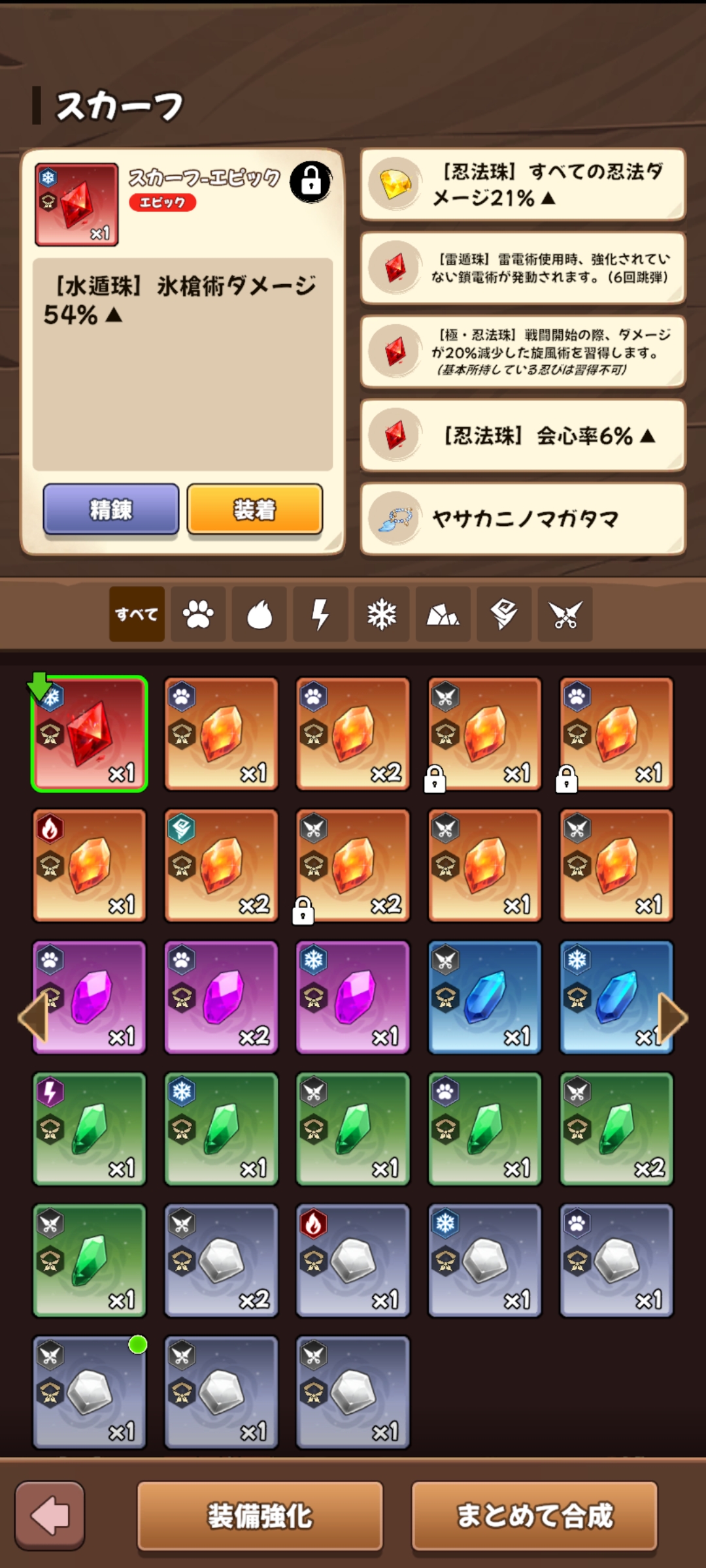Equip the scarf with 装着 button
Image resolution: width=706 pixels, height=1568 pixels.
pos(254,509)
